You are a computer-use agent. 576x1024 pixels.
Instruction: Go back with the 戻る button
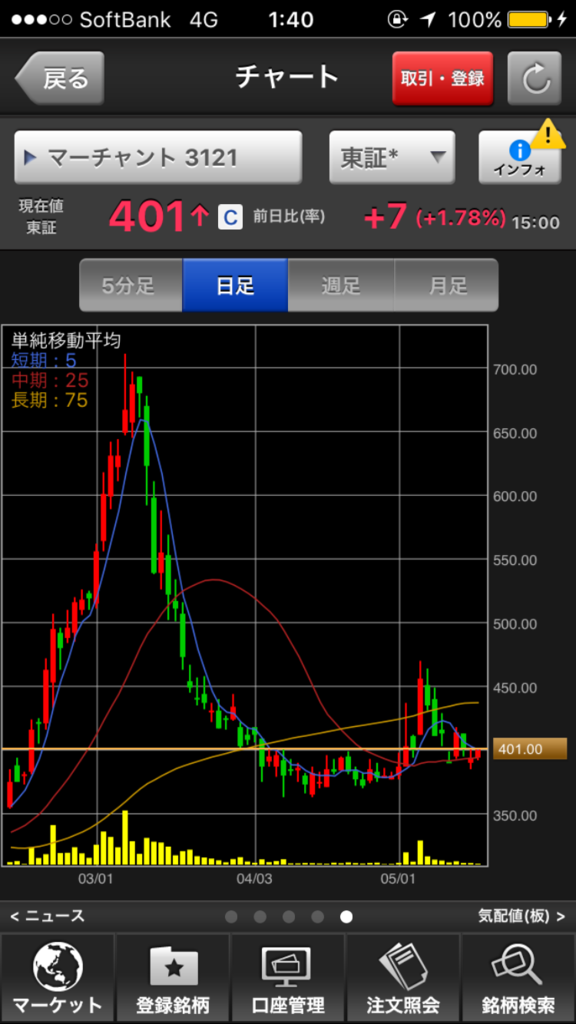pos(59,78)
